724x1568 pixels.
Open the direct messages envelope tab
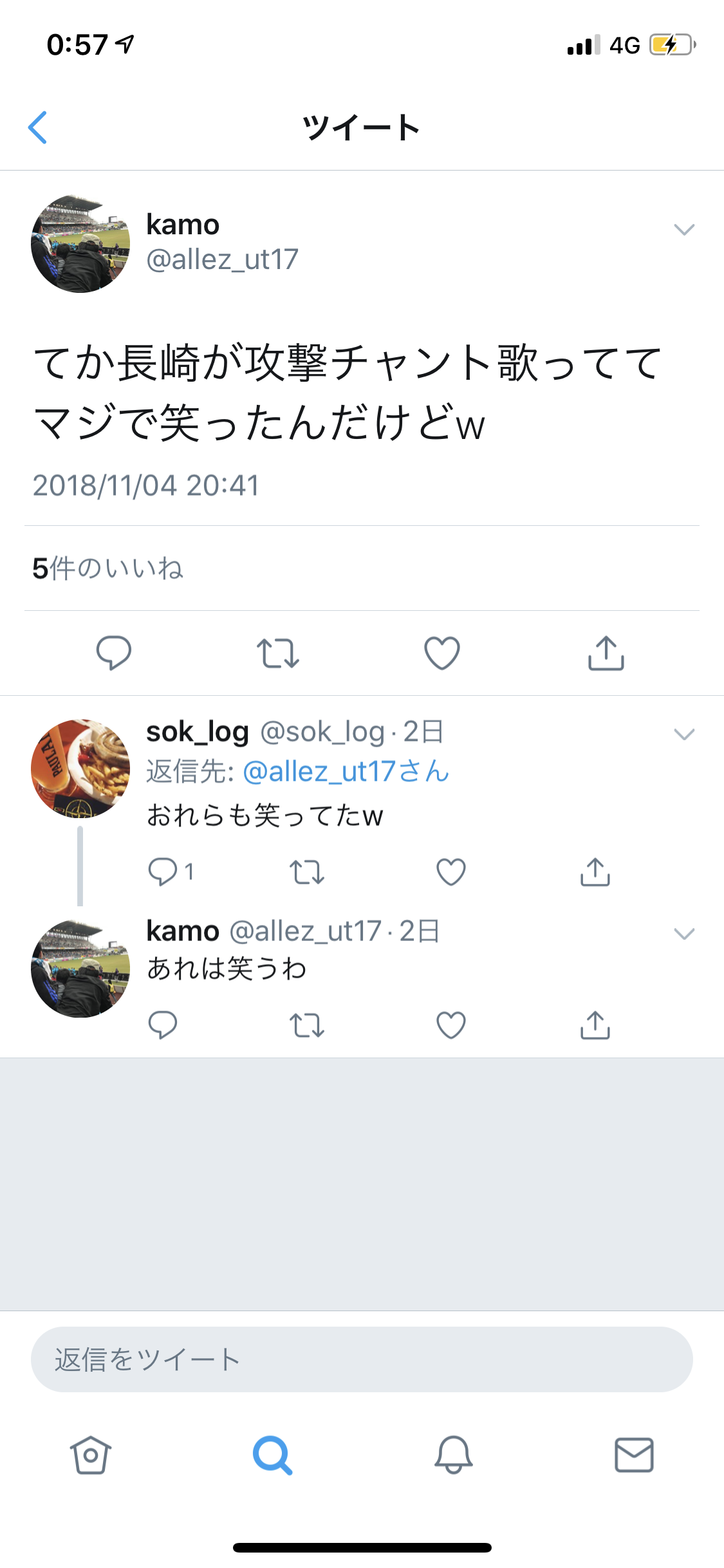634,1455
